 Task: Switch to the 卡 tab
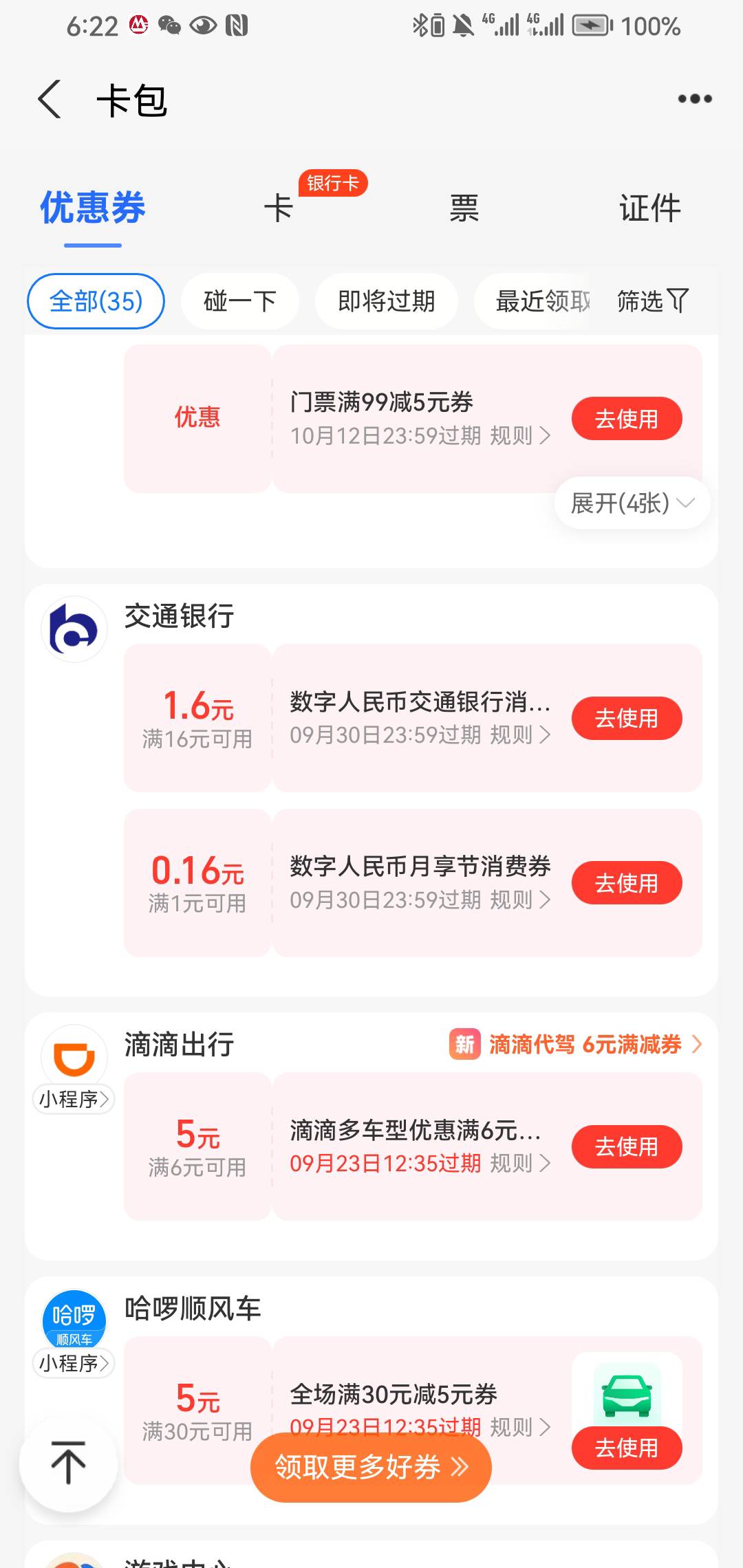point(279,208)
